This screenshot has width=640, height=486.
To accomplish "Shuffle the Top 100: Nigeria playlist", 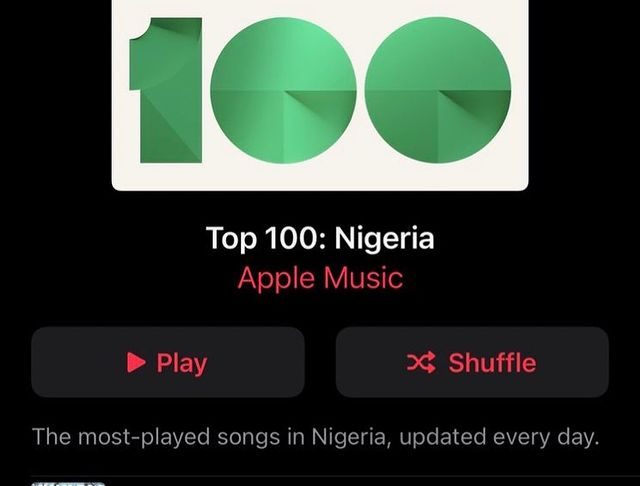I will coord(472,362).
